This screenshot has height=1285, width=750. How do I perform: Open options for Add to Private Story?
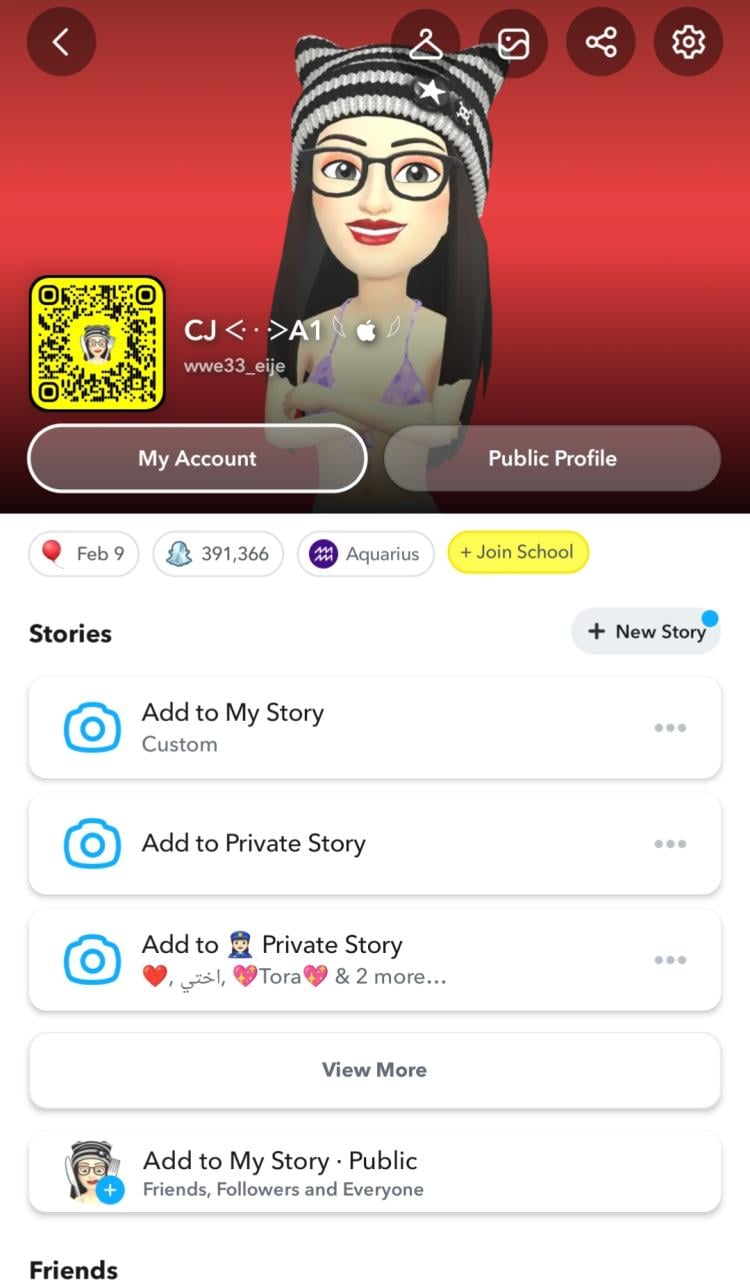click(670, 844)
